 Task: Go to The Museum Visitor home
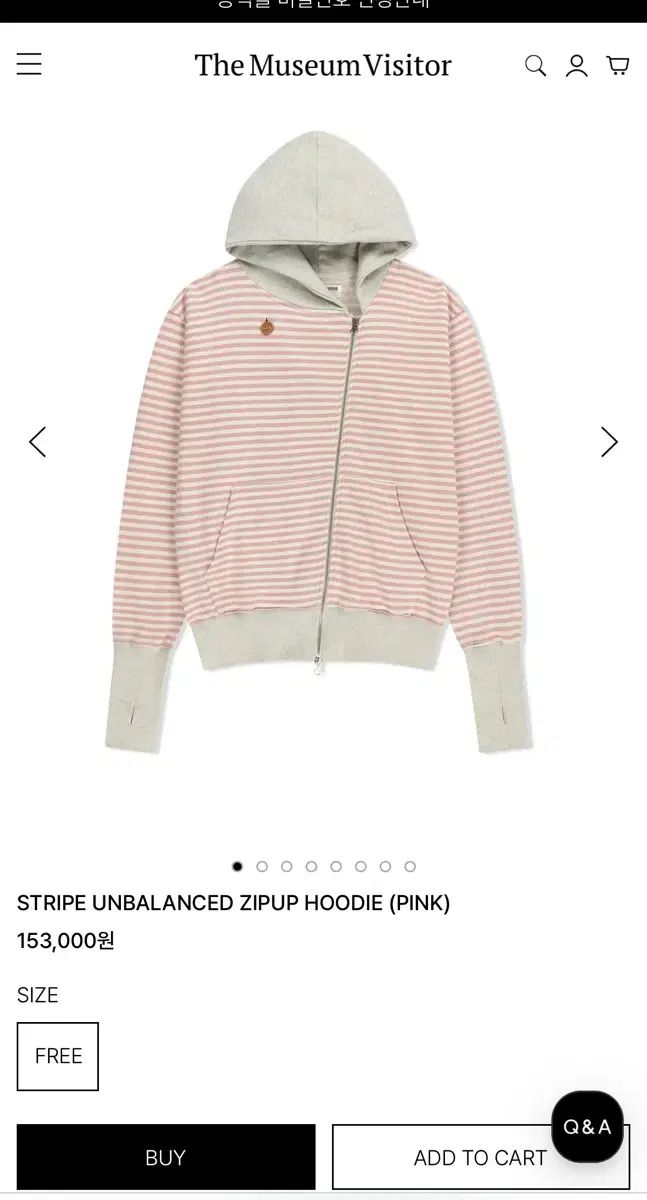[x=323, y=66]
